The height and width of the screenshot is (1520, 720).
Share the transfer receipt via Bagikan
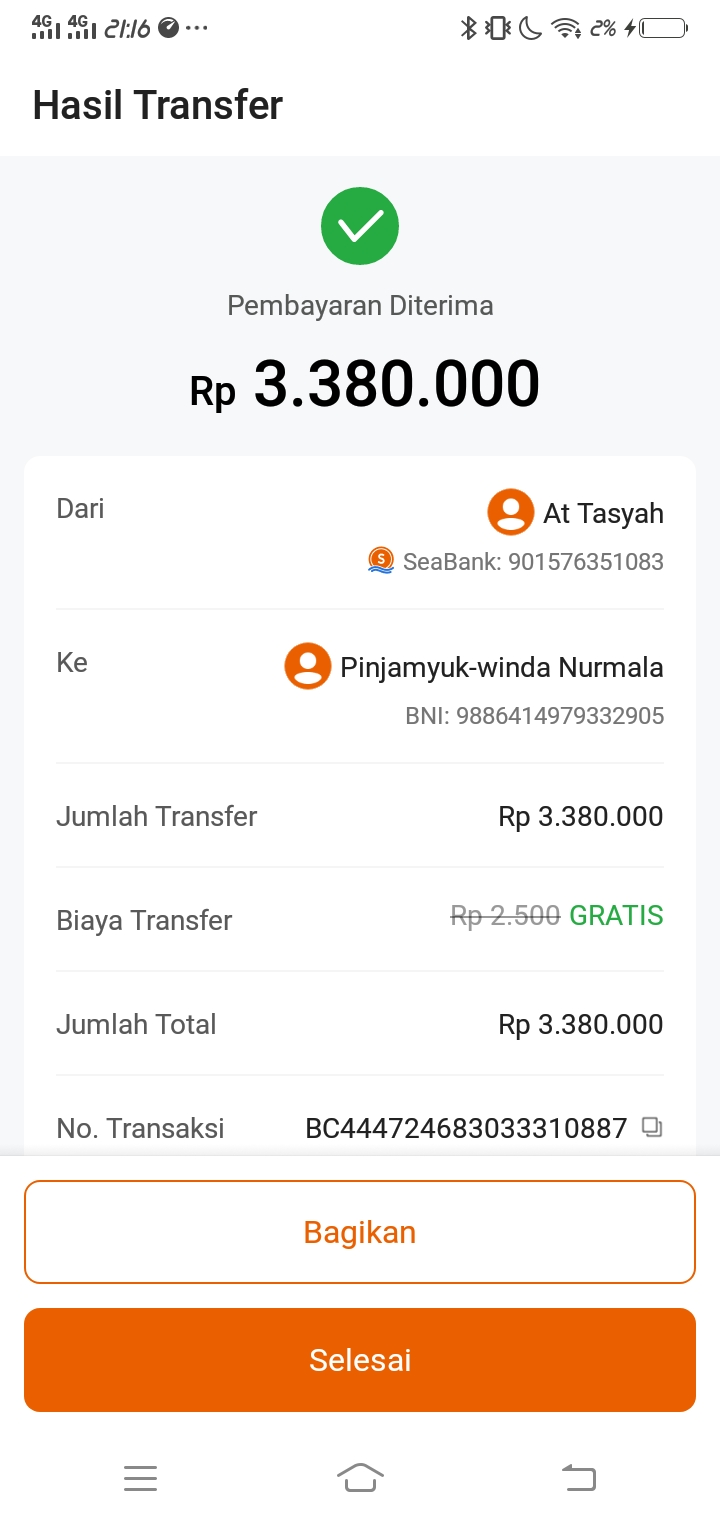[360, 1232]
